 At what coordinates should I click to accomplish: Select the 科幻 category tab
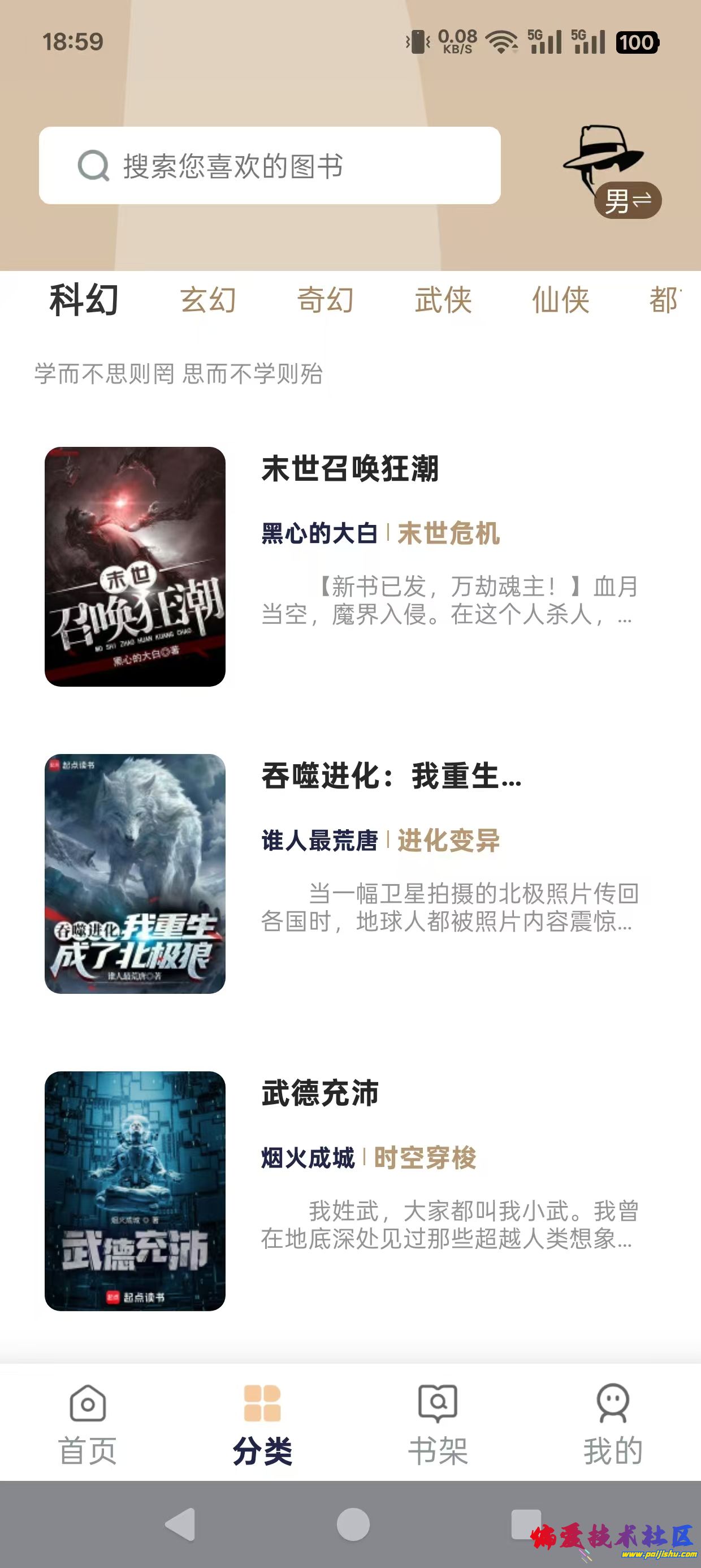coord(84,300)
